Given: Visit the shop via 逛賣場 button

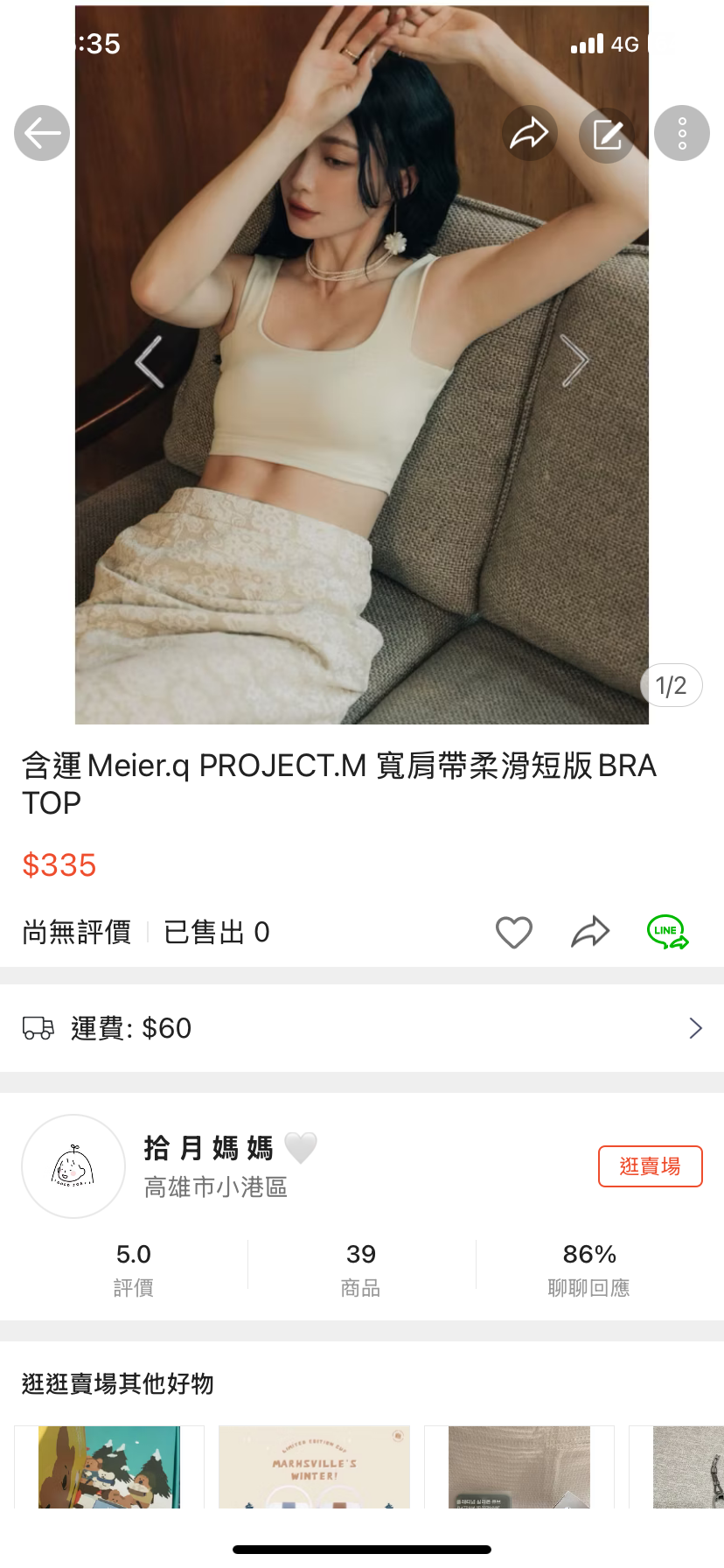Looking at the screenshot, I should (x=650, y=1165).
